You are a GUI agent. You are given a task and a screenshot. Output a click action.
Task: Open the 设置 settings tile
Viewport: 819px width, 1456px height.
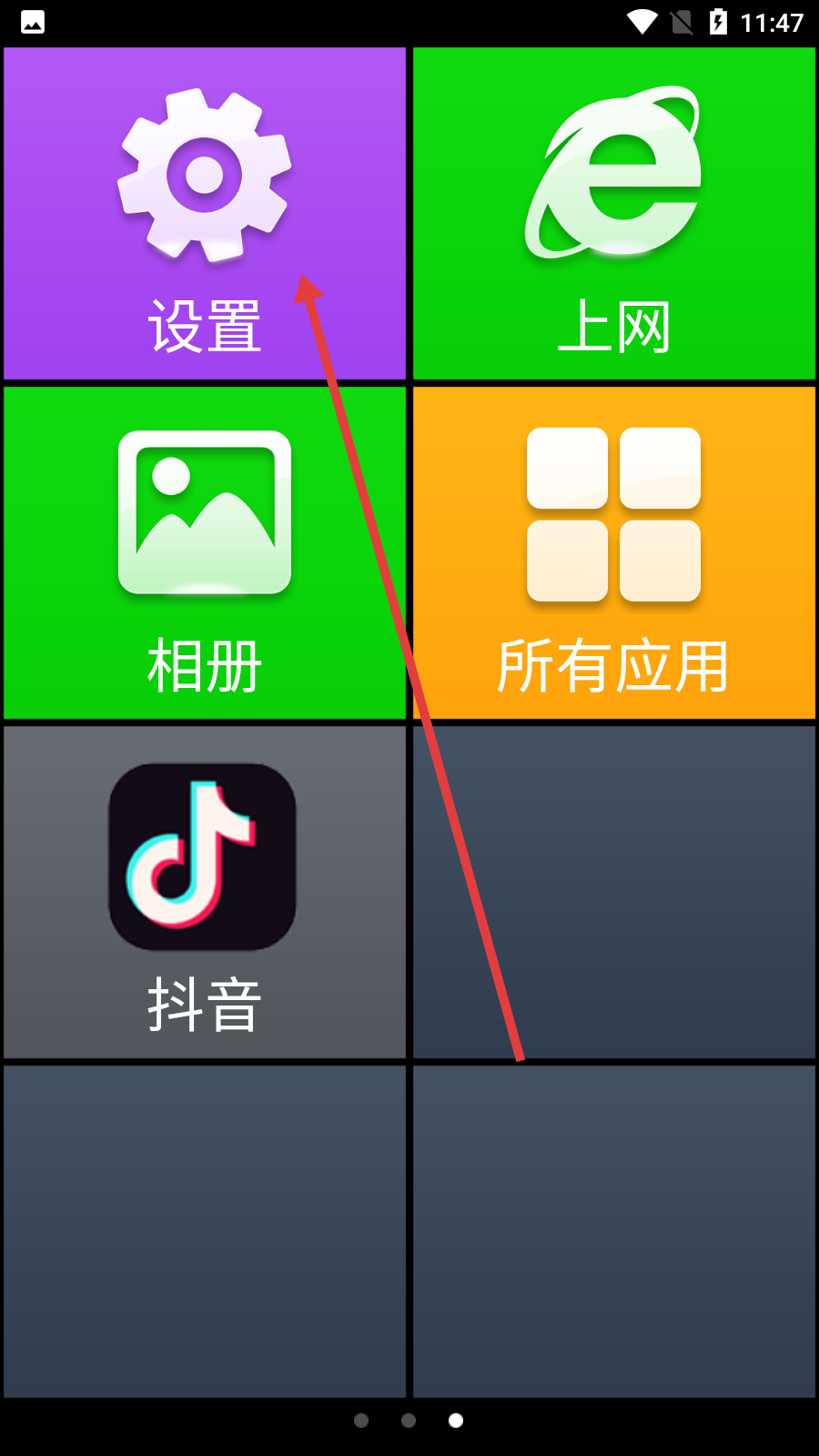click(205, 214)
